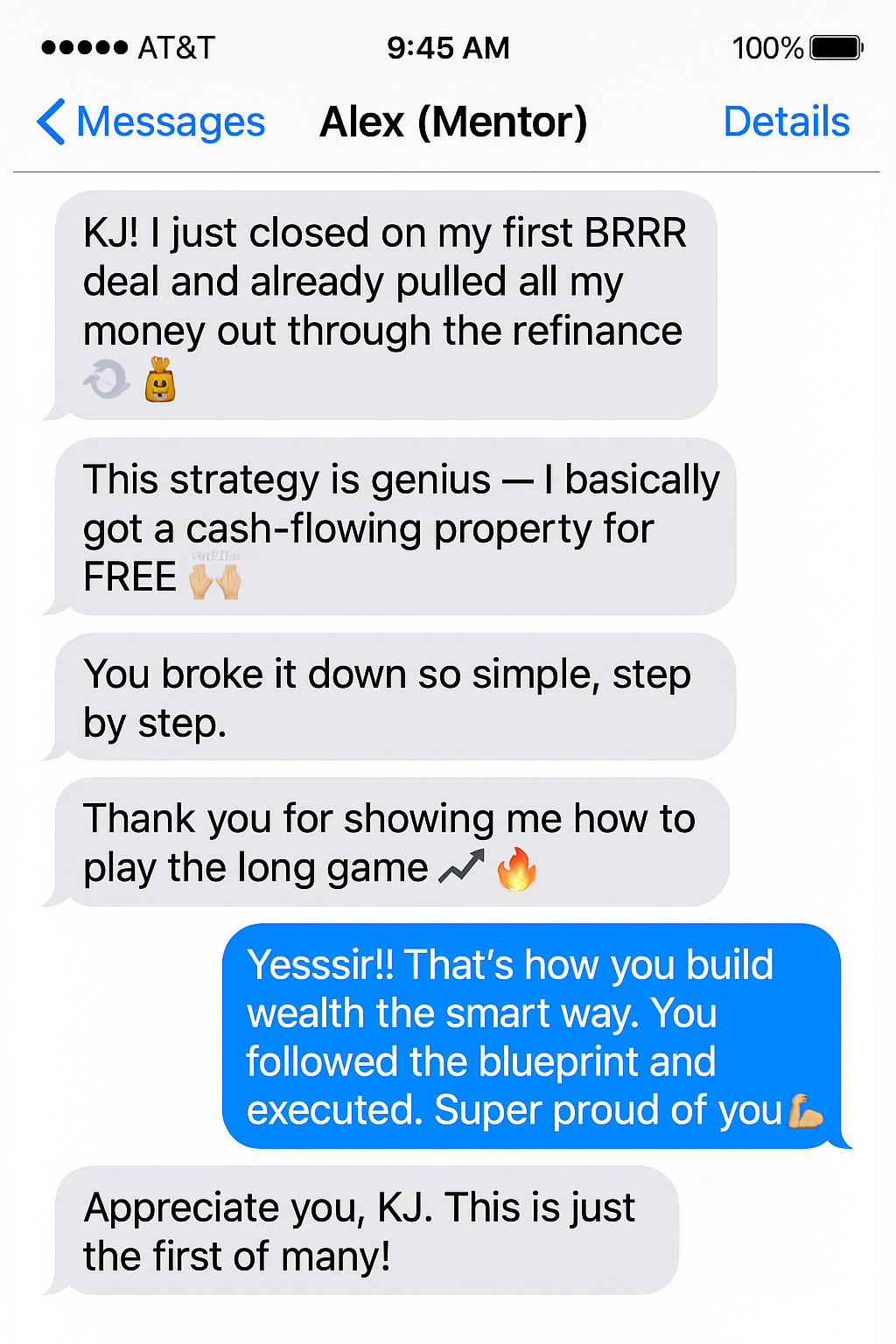
Task: Open Details for Alex (Mentor)
Action: point(786,122)
